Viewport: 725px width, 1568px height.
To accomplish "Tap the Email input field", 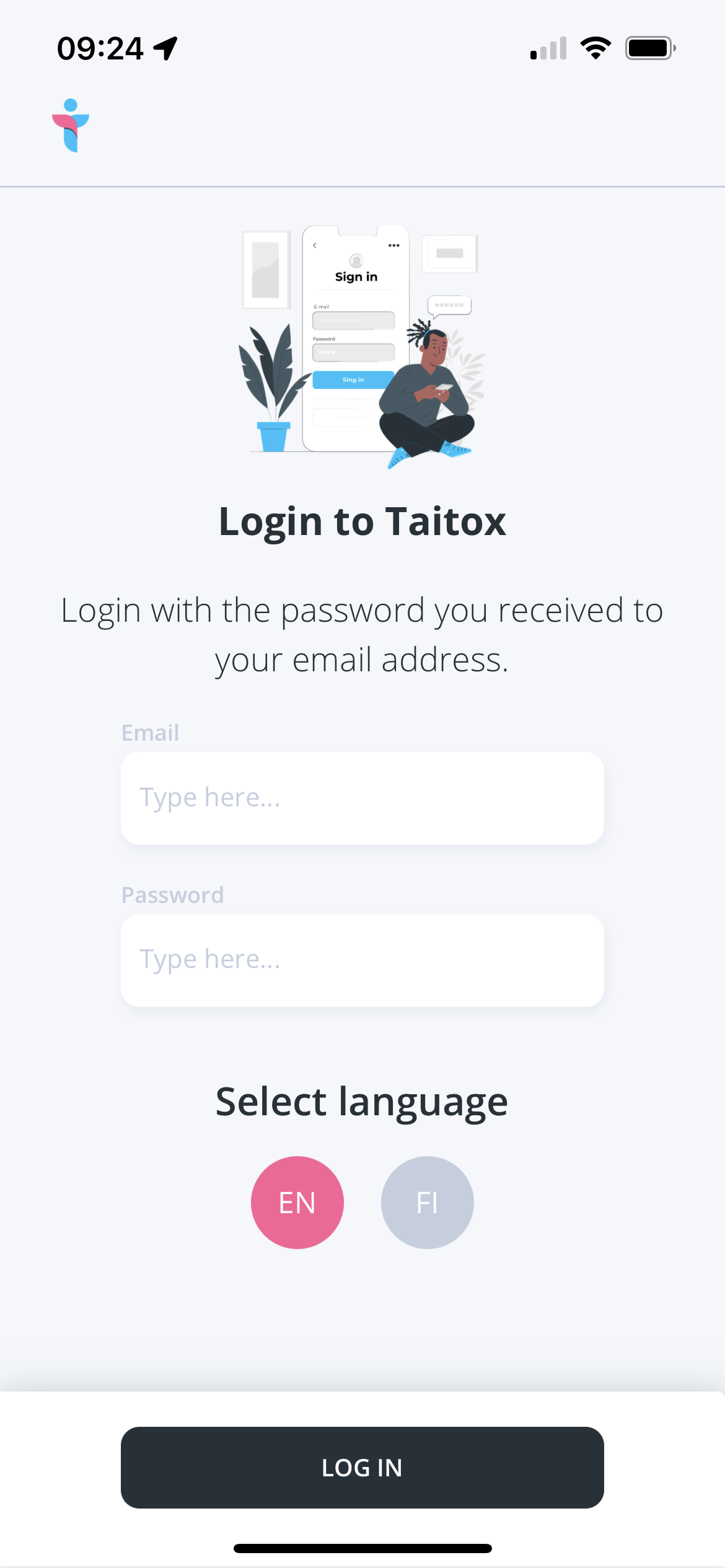I will click(362, 798).
